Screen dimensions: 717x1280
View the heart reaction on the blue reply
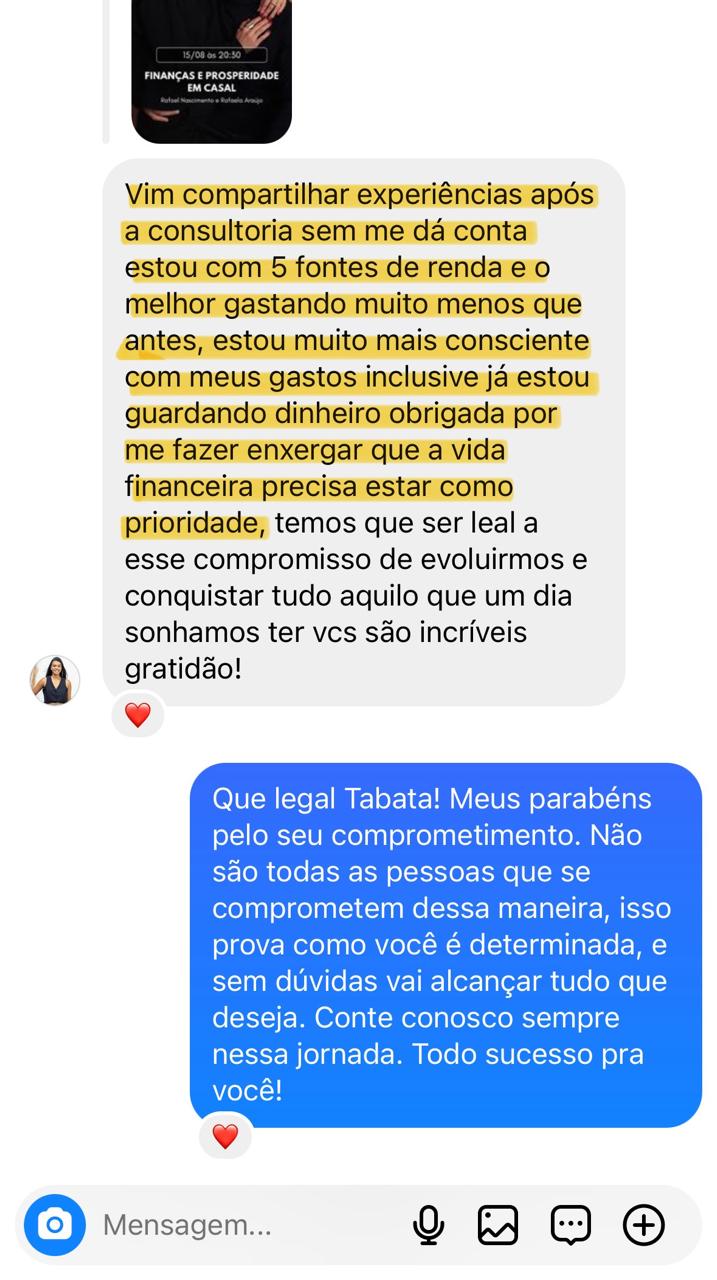[226, 1136]
